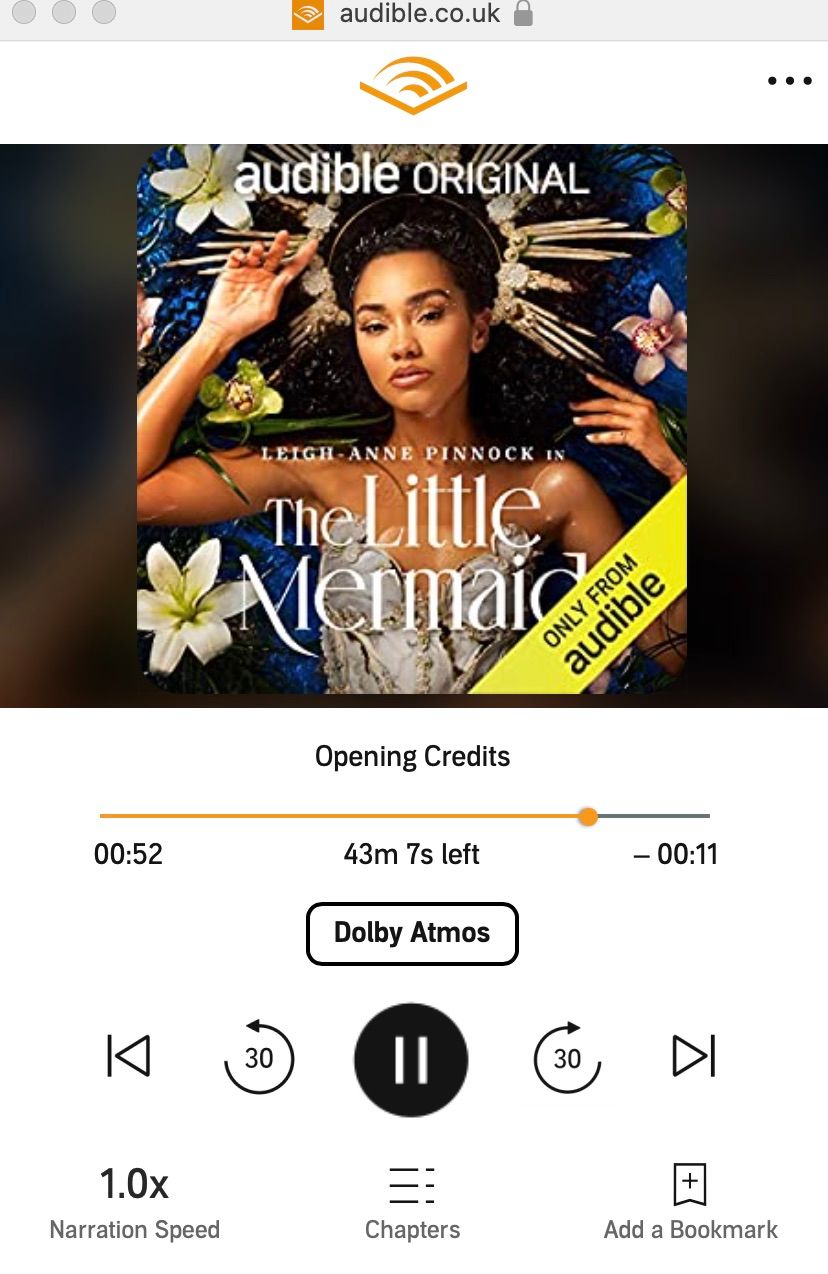Screen dimensions: 828x1274
Task: Click the orange progress slider handle
Action: point(588,816)
